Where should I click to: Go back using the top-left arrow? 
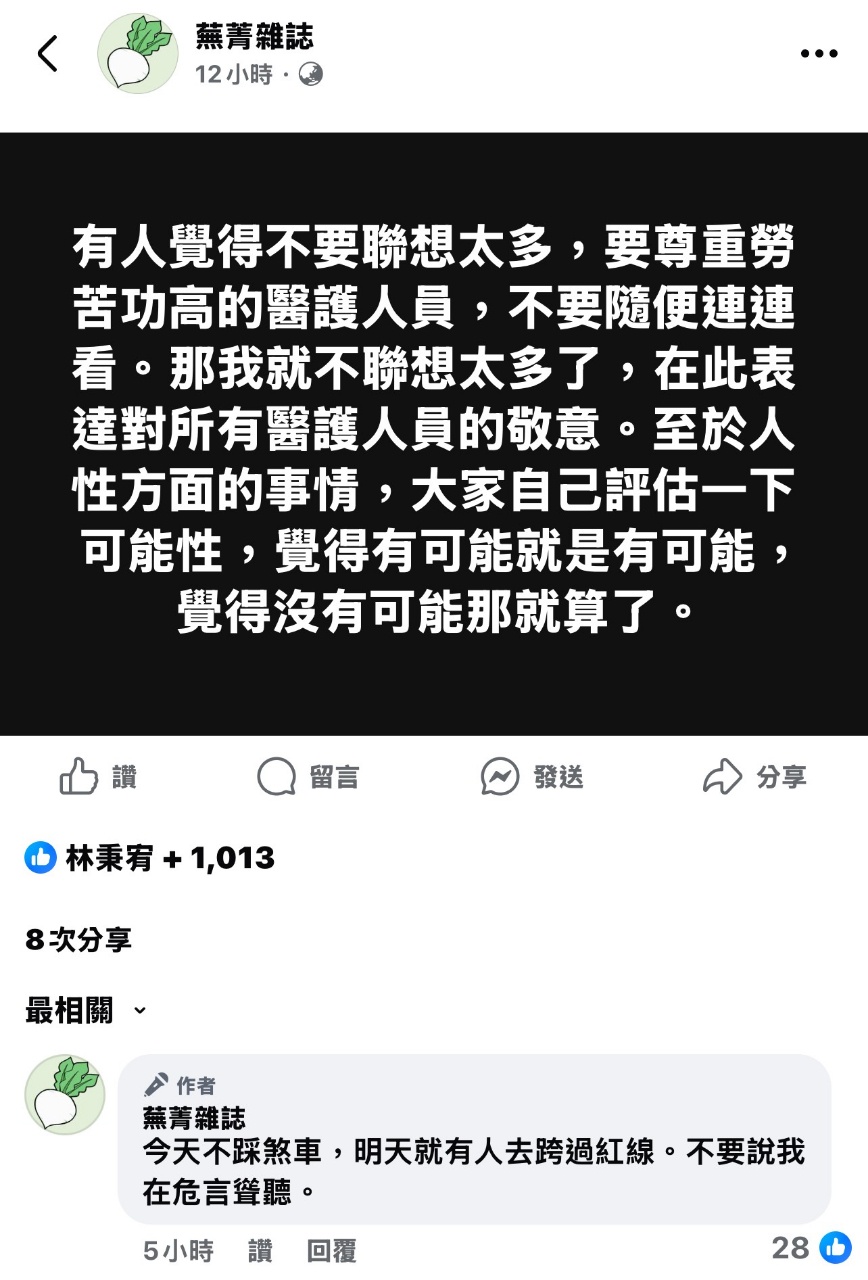click(47, 54)
